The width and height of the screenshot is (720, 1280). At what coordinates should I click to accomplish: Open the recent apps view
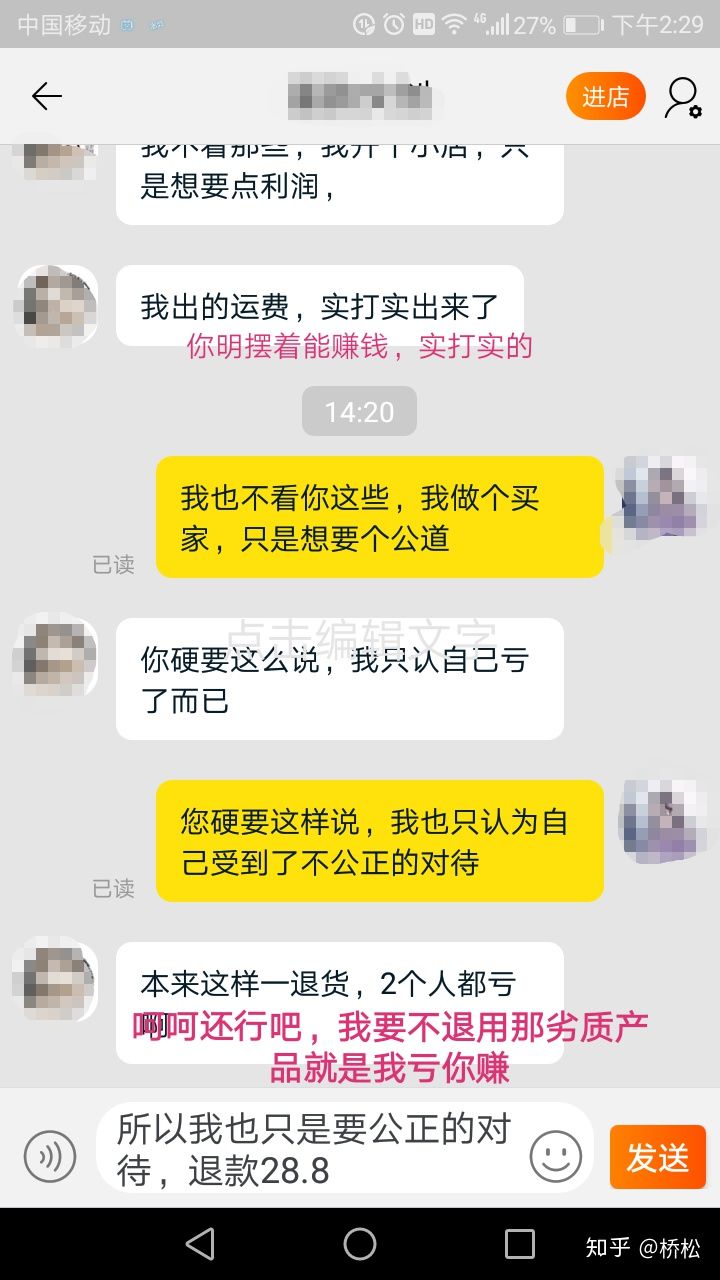click(520, 1244)
